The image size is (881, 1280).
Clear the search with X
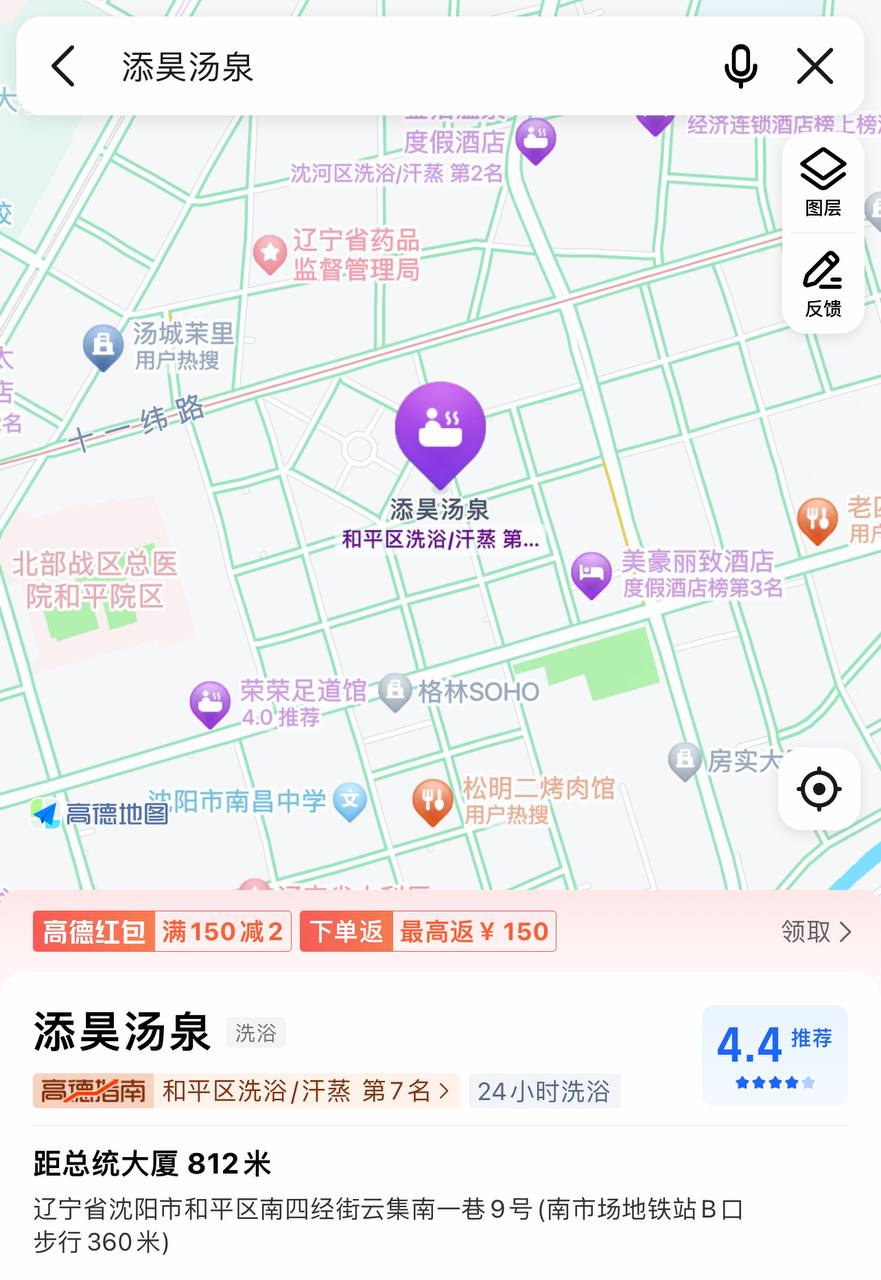[815, 67]
